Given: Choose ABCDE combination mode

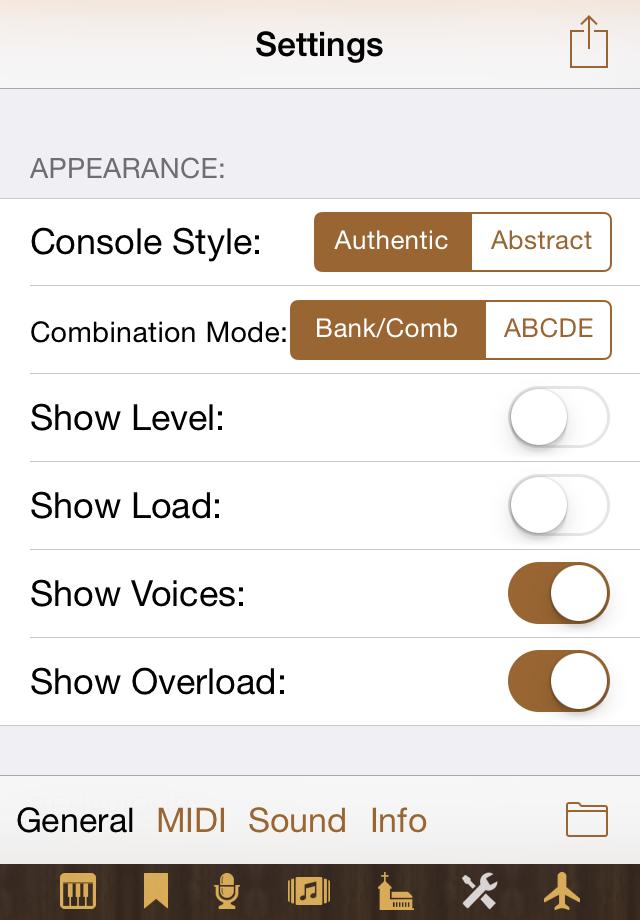Looking at the screenshot, I should [548, 329].
